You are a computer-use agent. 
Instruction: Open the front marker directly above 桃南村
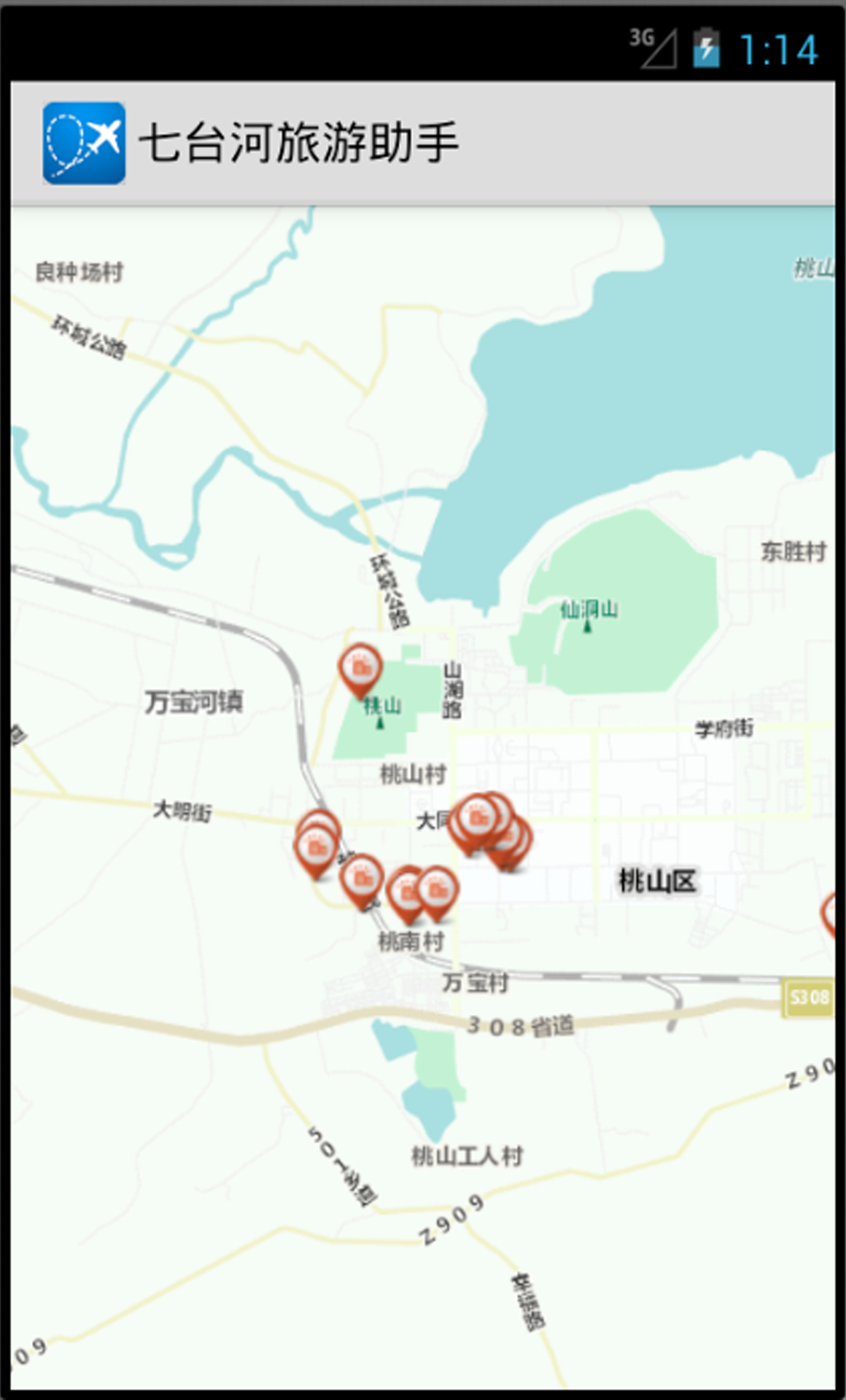[x=437, y=890]
